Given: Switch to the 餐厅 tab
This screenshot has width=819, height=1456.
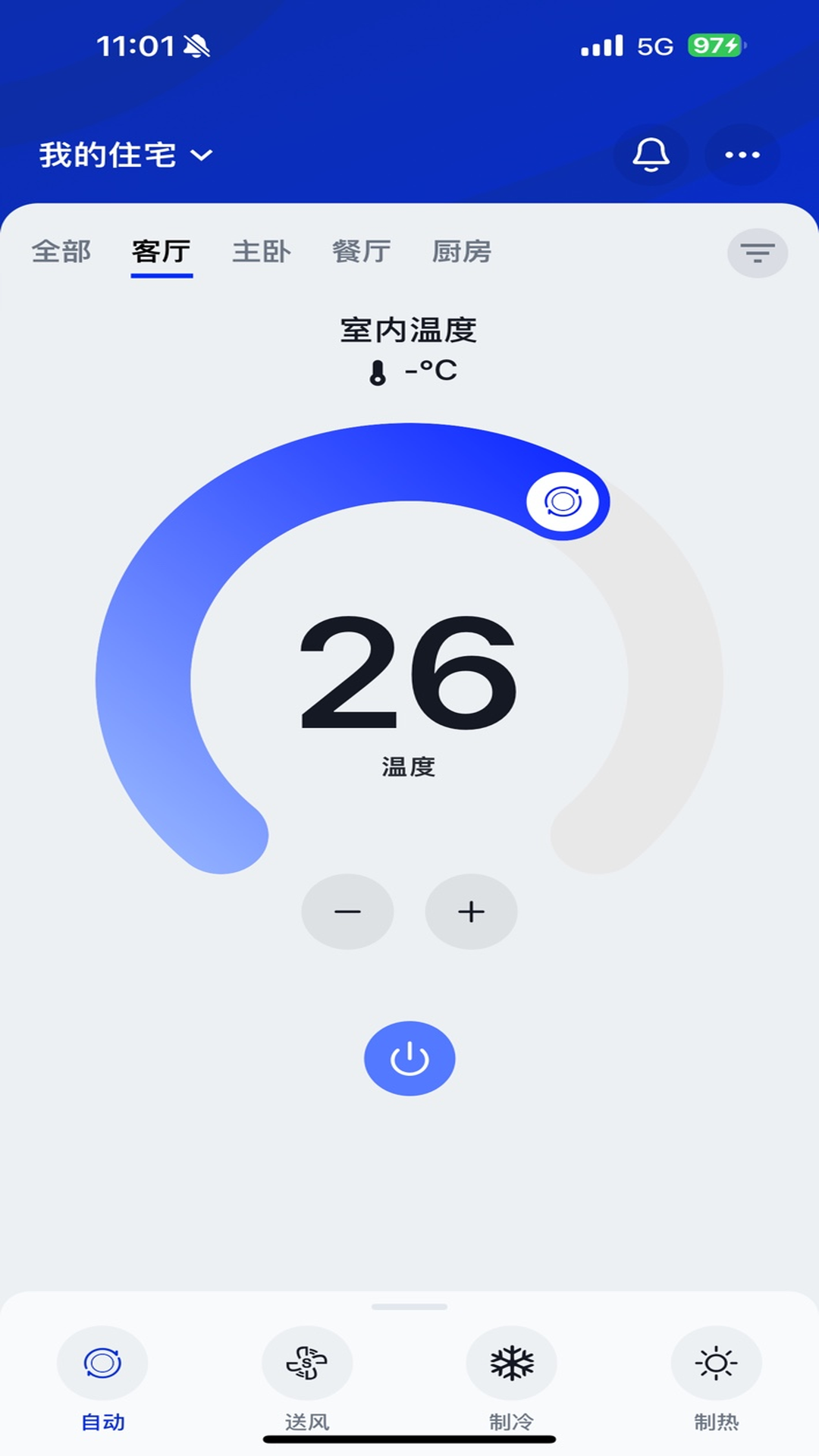Looking at the screenshot, I should pyautogui.click(x=362, y=252).
